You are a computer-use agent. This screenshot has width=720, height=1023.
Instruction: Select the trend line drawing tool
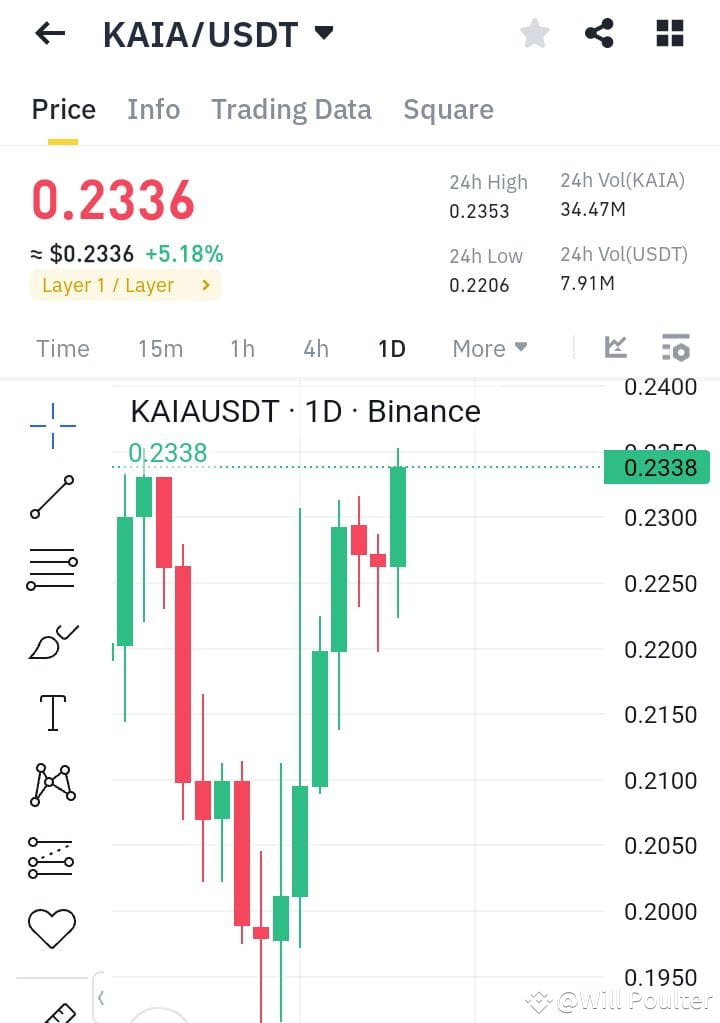click(50, 496)
